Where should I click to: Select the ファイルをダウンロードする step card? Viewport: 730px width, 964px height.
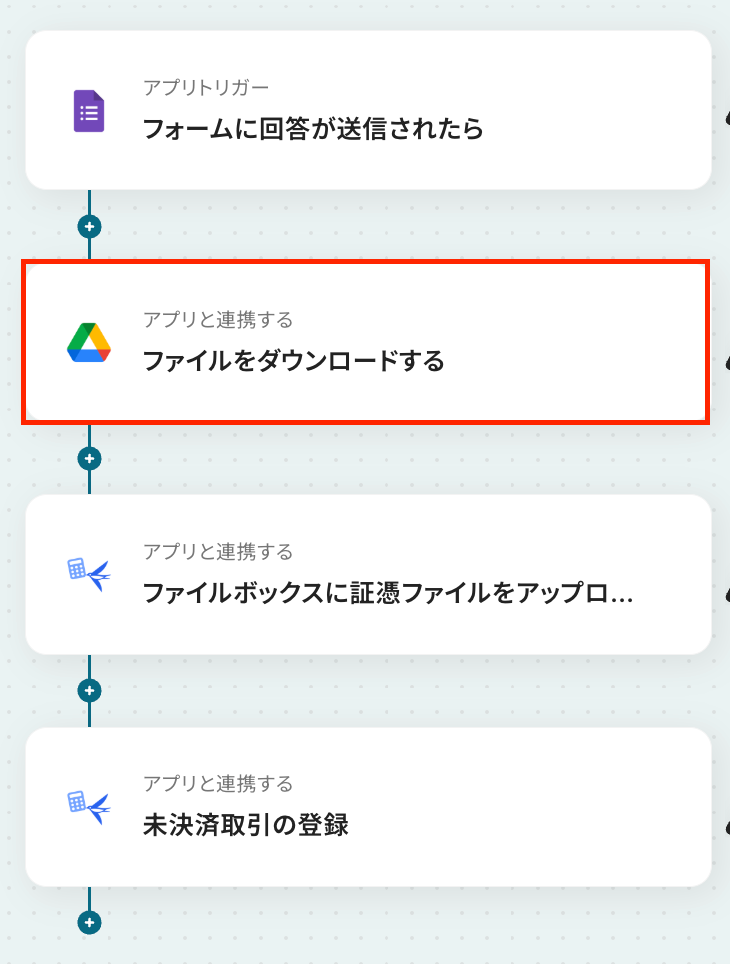click(x=367, y=342)
